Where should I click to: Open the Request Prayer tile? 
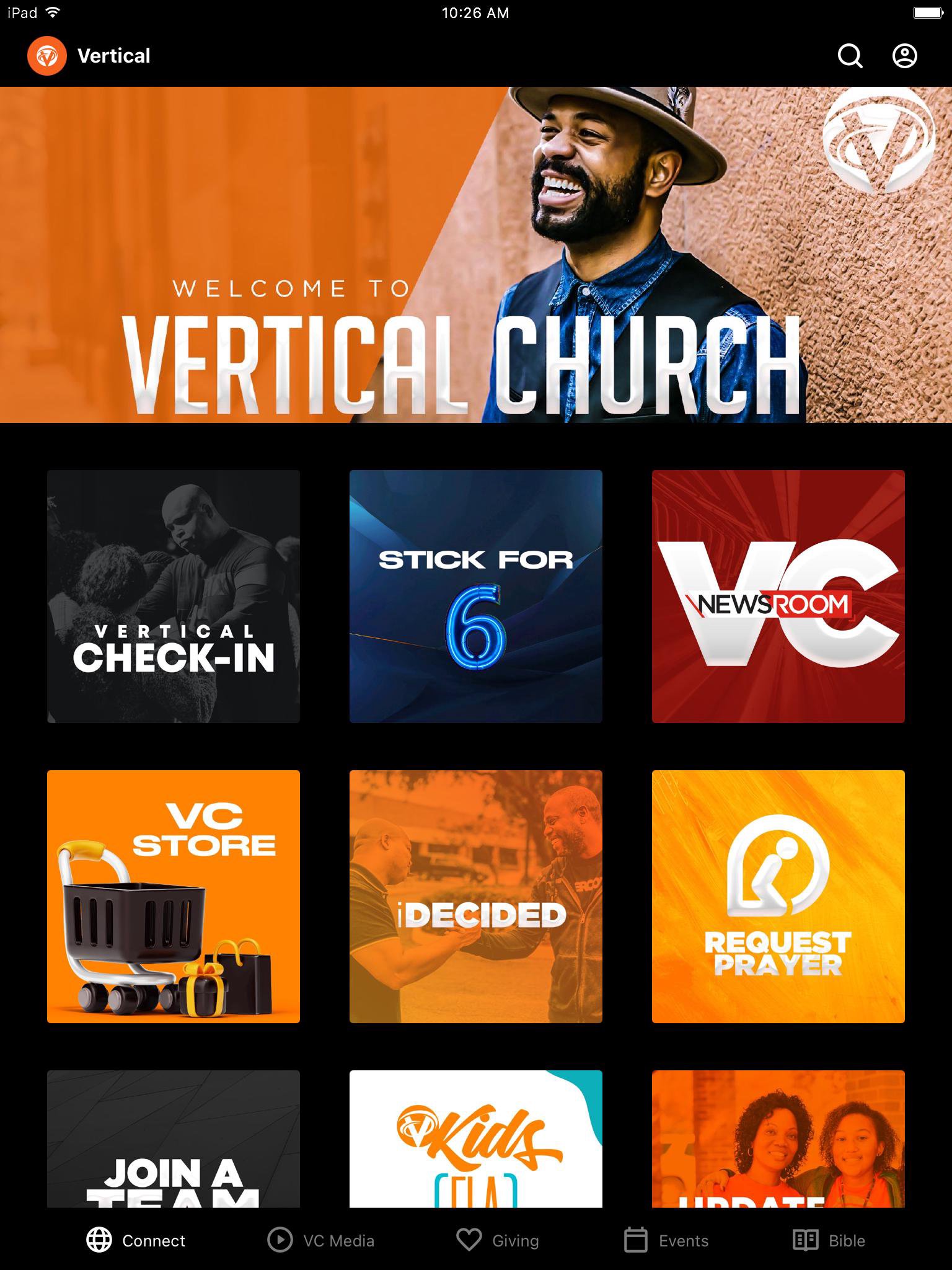pyautogui.click(x=778, y=896)
